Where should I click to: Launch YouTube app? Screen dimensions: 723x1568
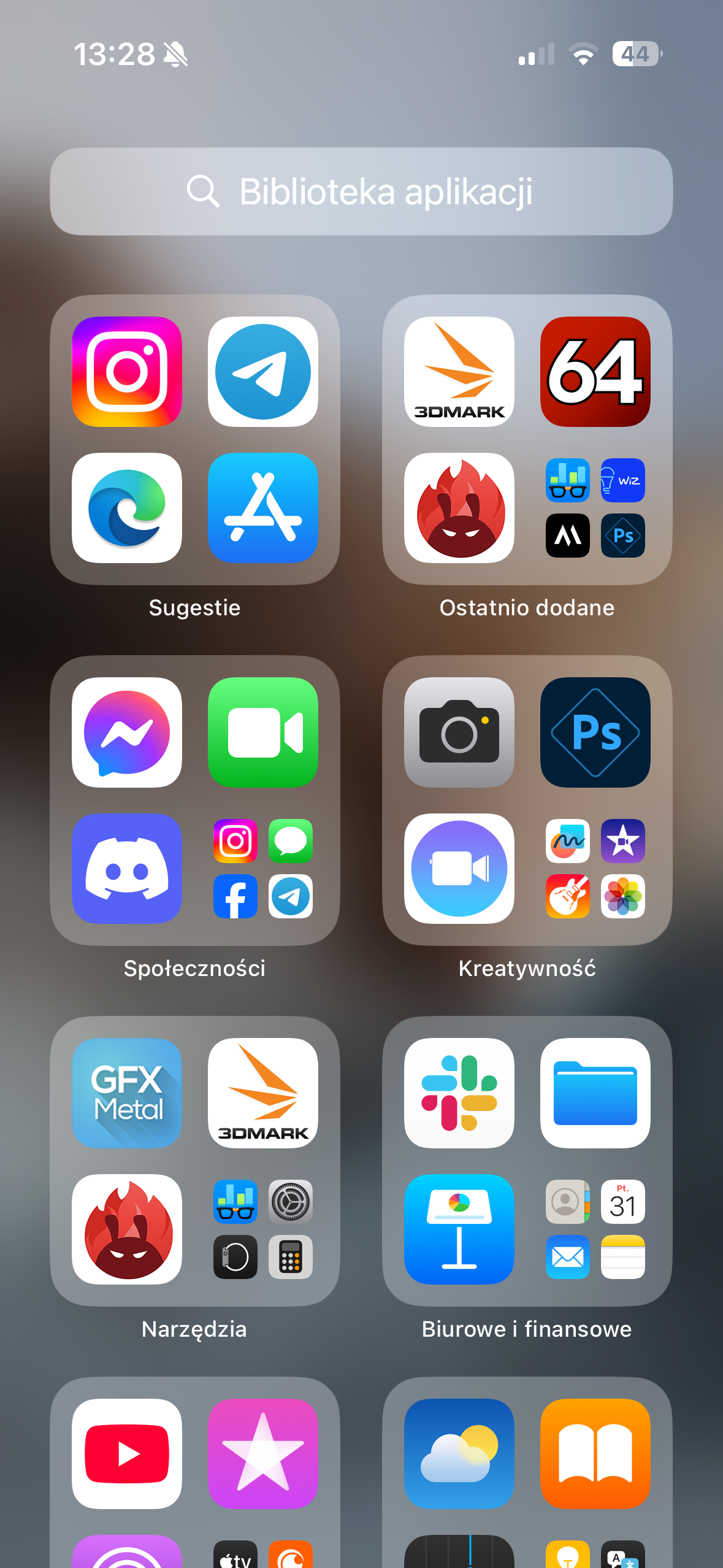[127, 1454]
